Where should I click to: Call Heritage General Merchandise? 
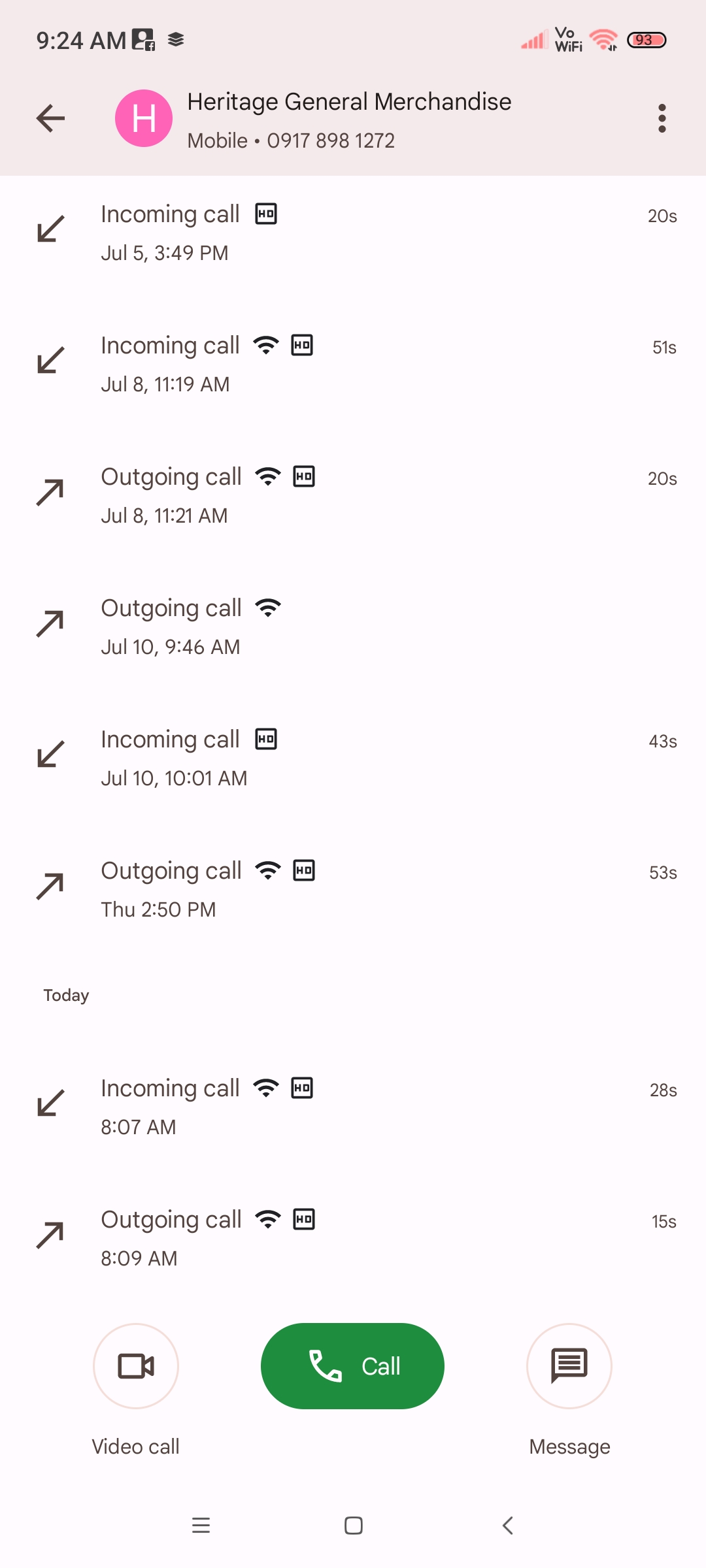click(x=352, y=1366)
